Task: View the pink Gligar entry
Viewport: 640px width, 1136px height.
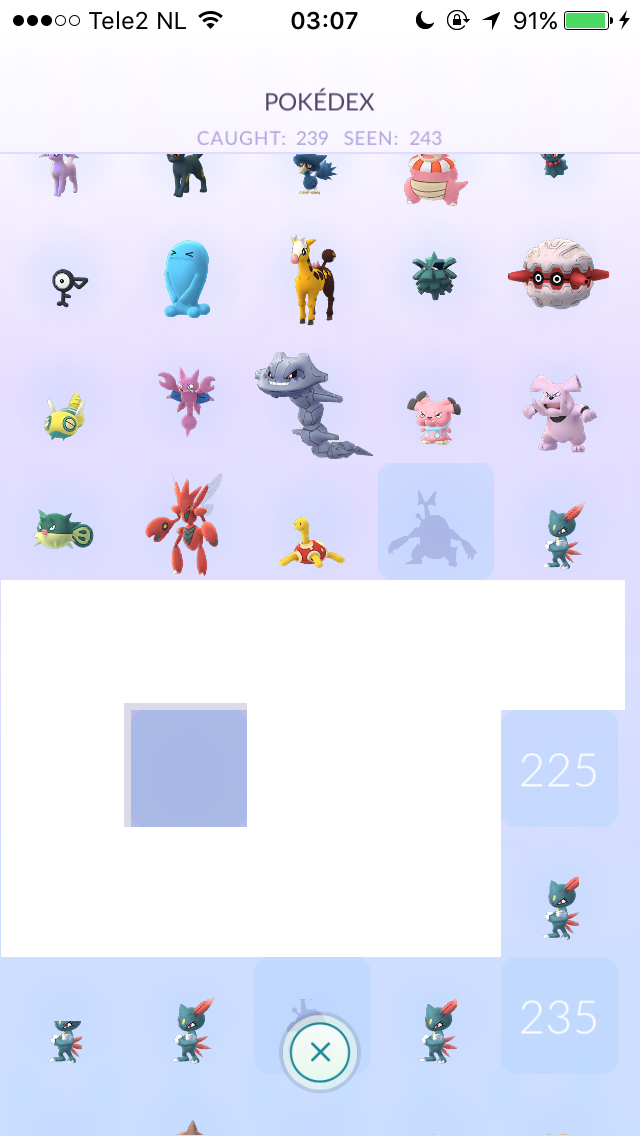Action: pos(186,400)
